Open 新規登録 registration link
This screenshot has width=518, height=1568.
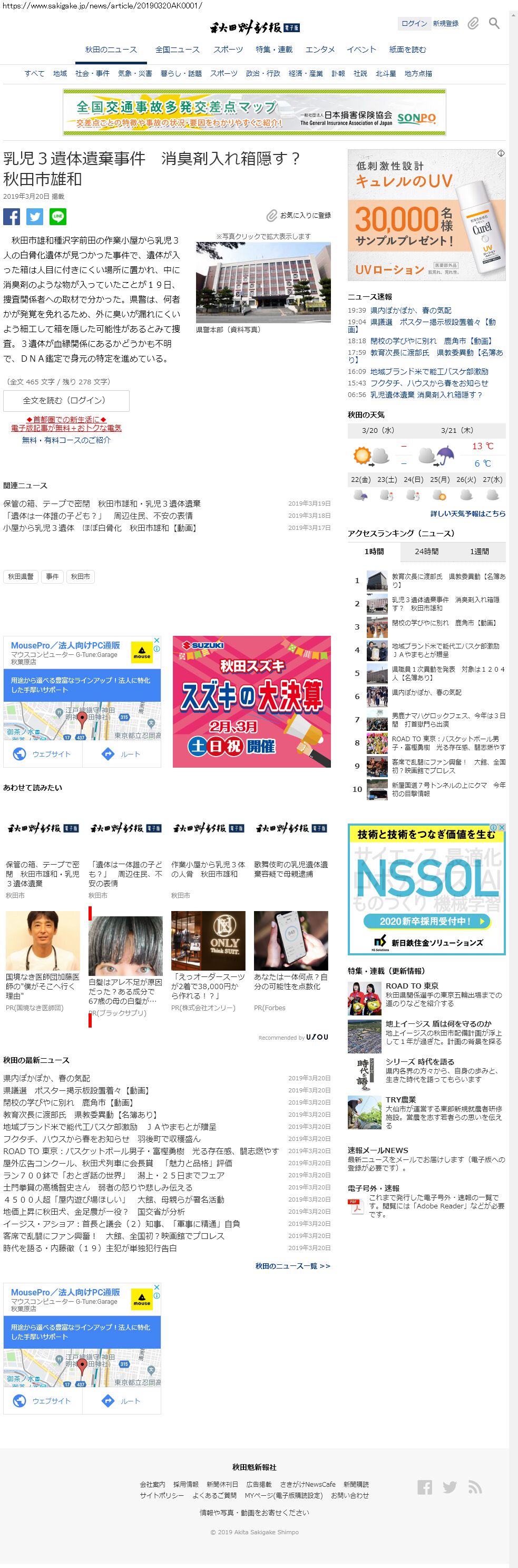pos(446,24)
